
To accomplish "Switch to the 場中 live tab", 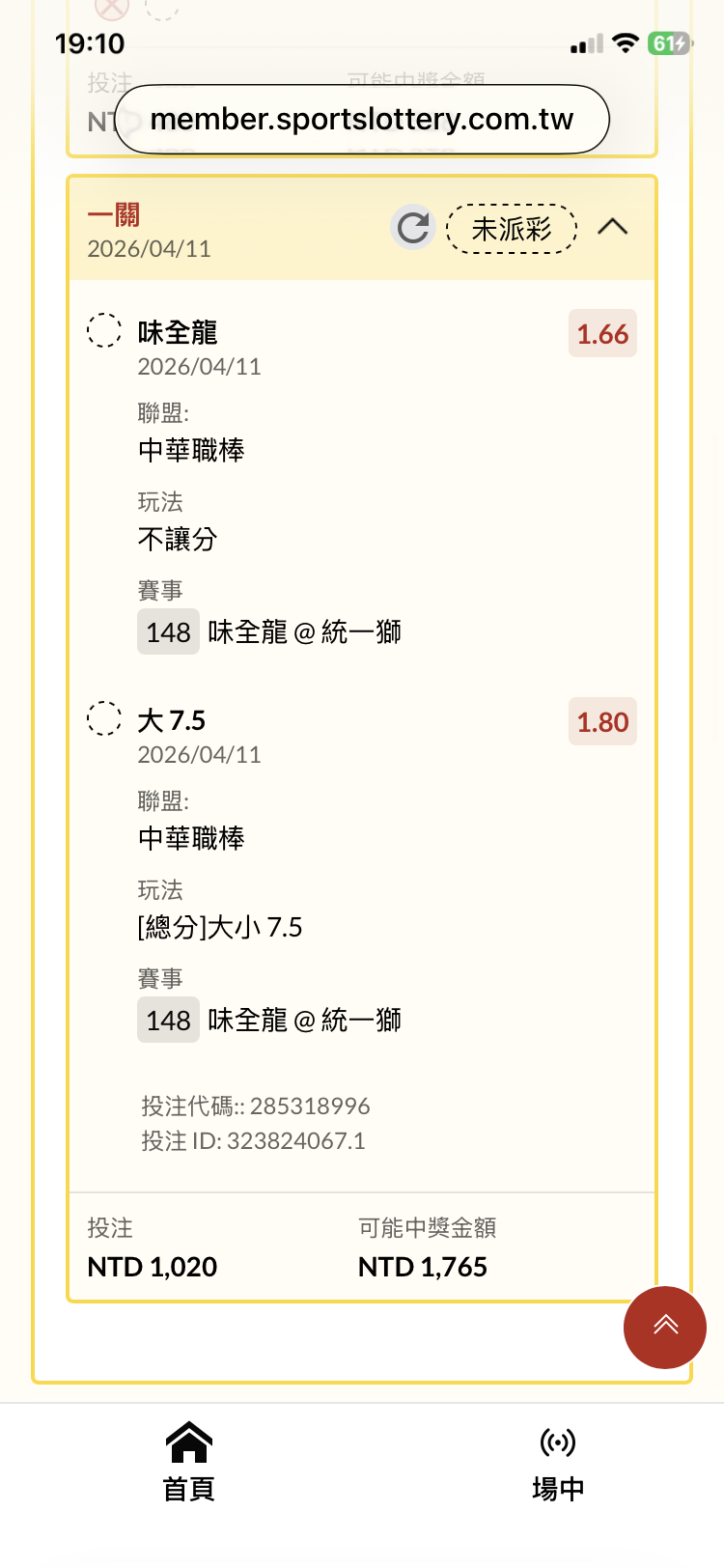I will (x=558, y=1462).
